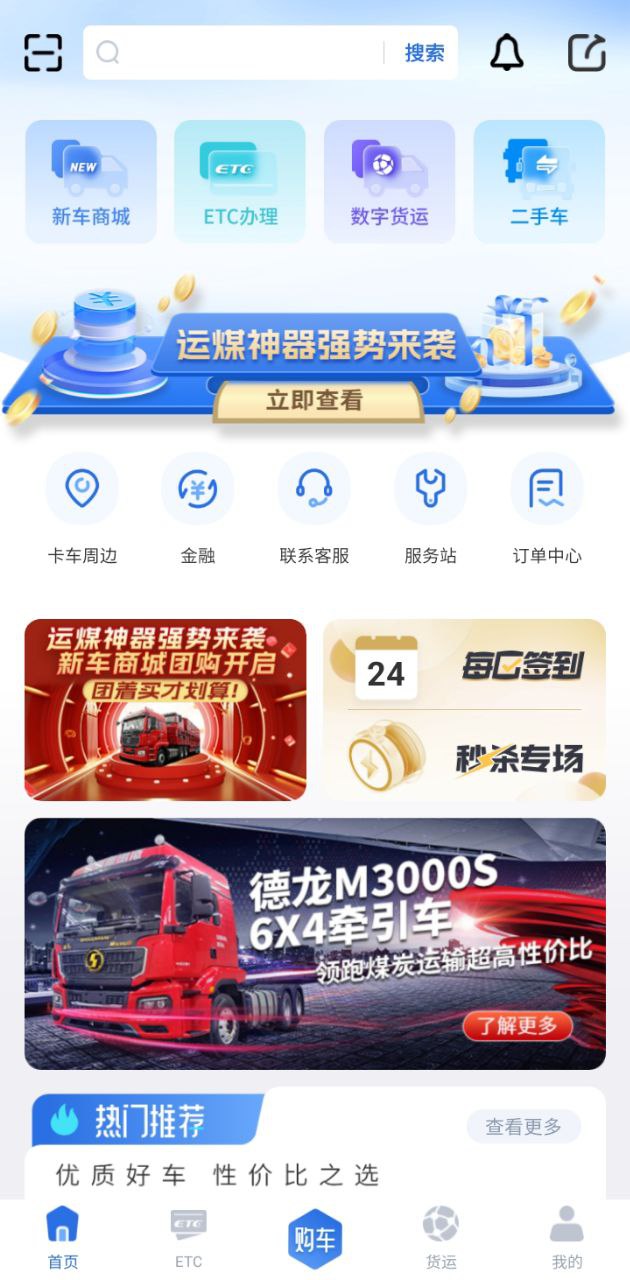Contact support via 联系客服

tap(314, 509)
